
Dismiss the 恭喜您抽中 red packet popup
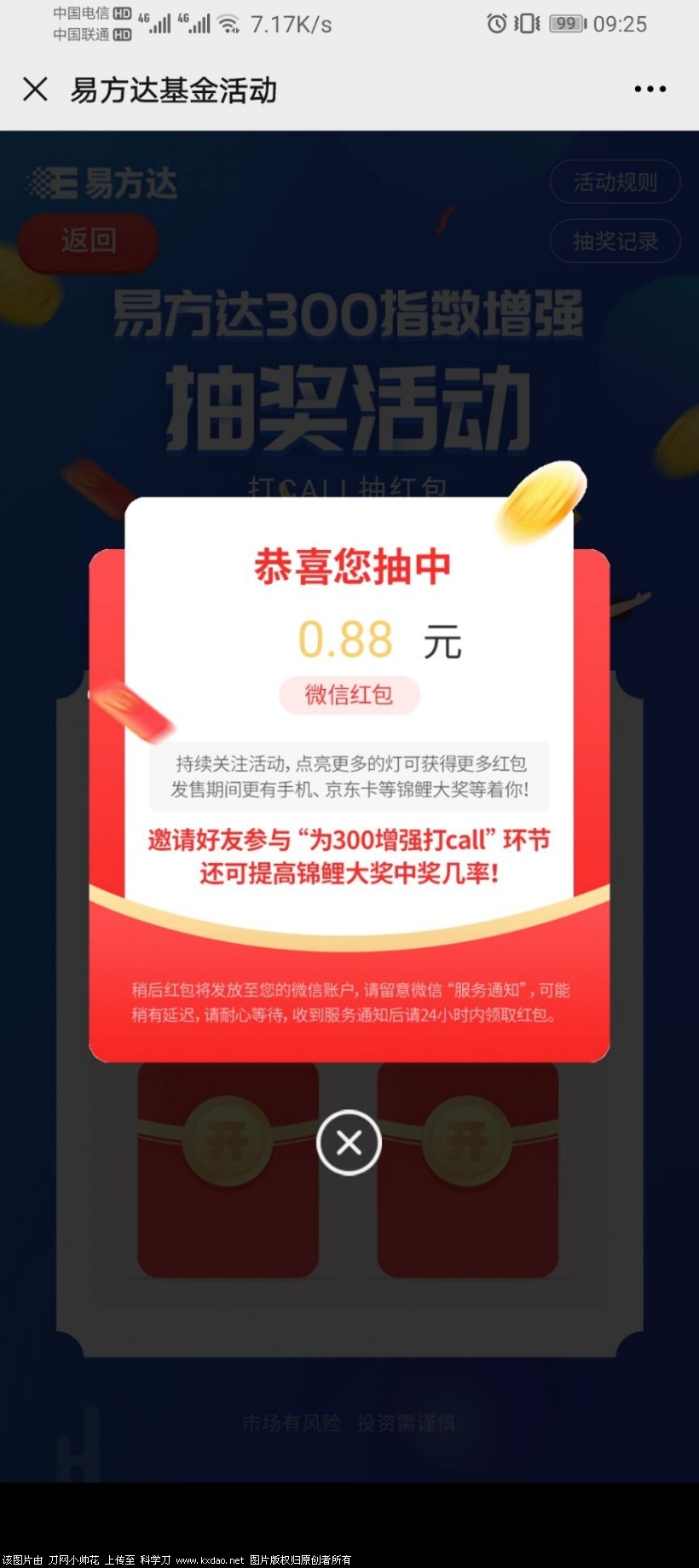[349, 1143]
